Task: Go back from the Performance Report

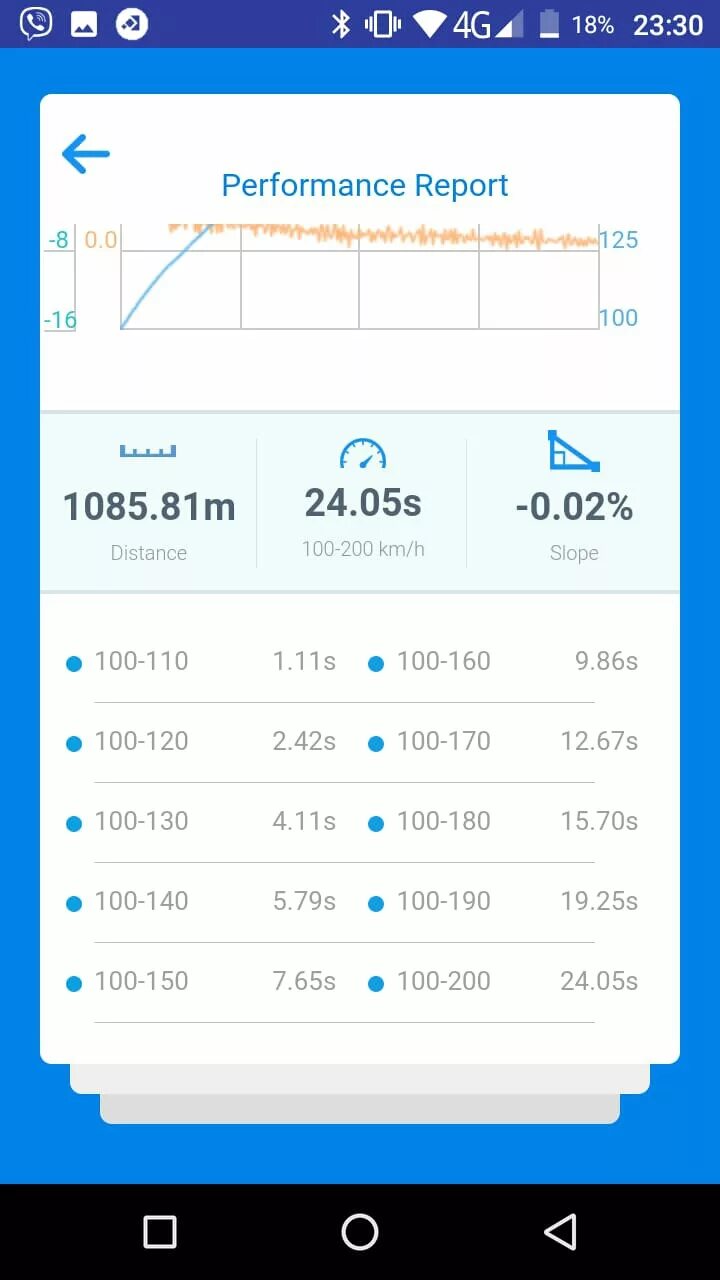Action: tap(86, 154)
